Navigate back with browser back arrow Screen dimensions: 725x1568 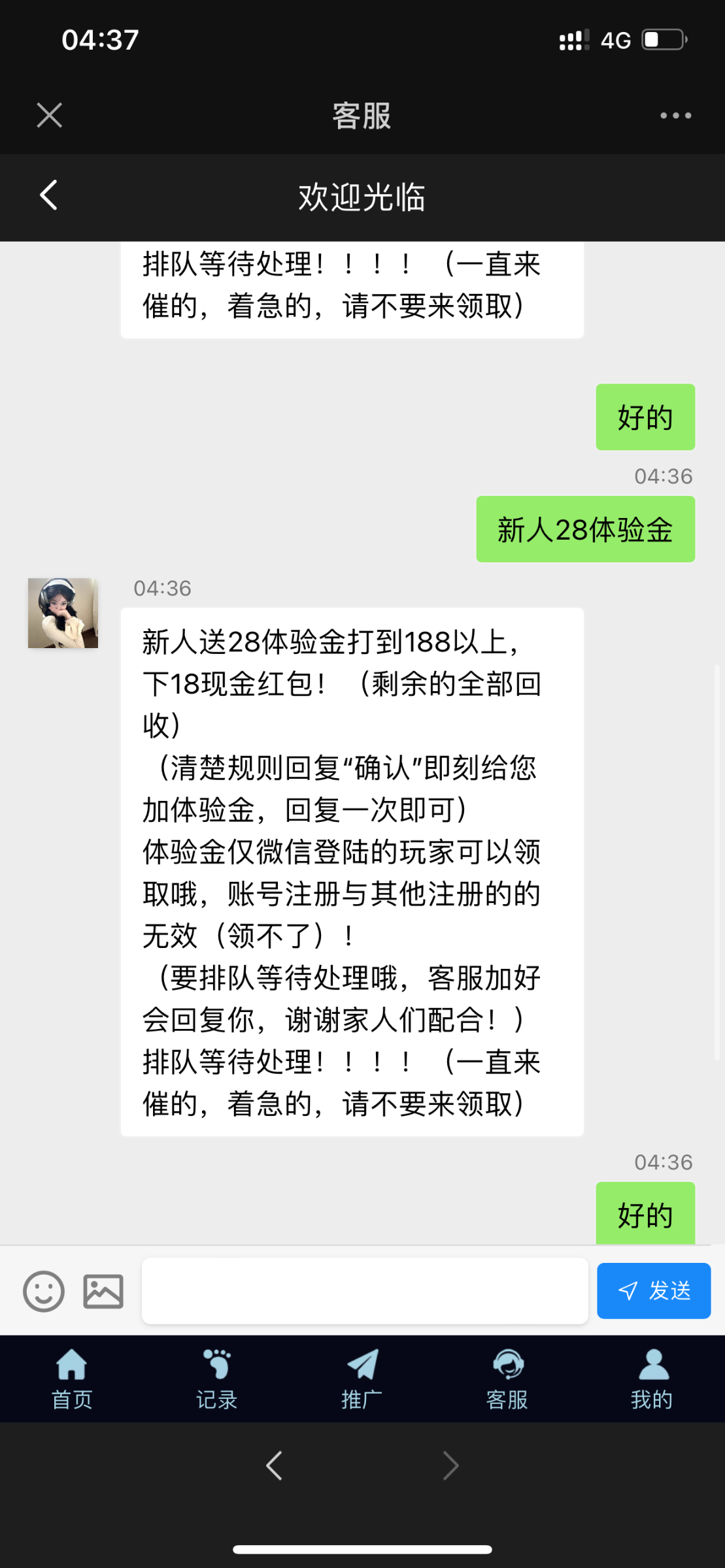275,1465
